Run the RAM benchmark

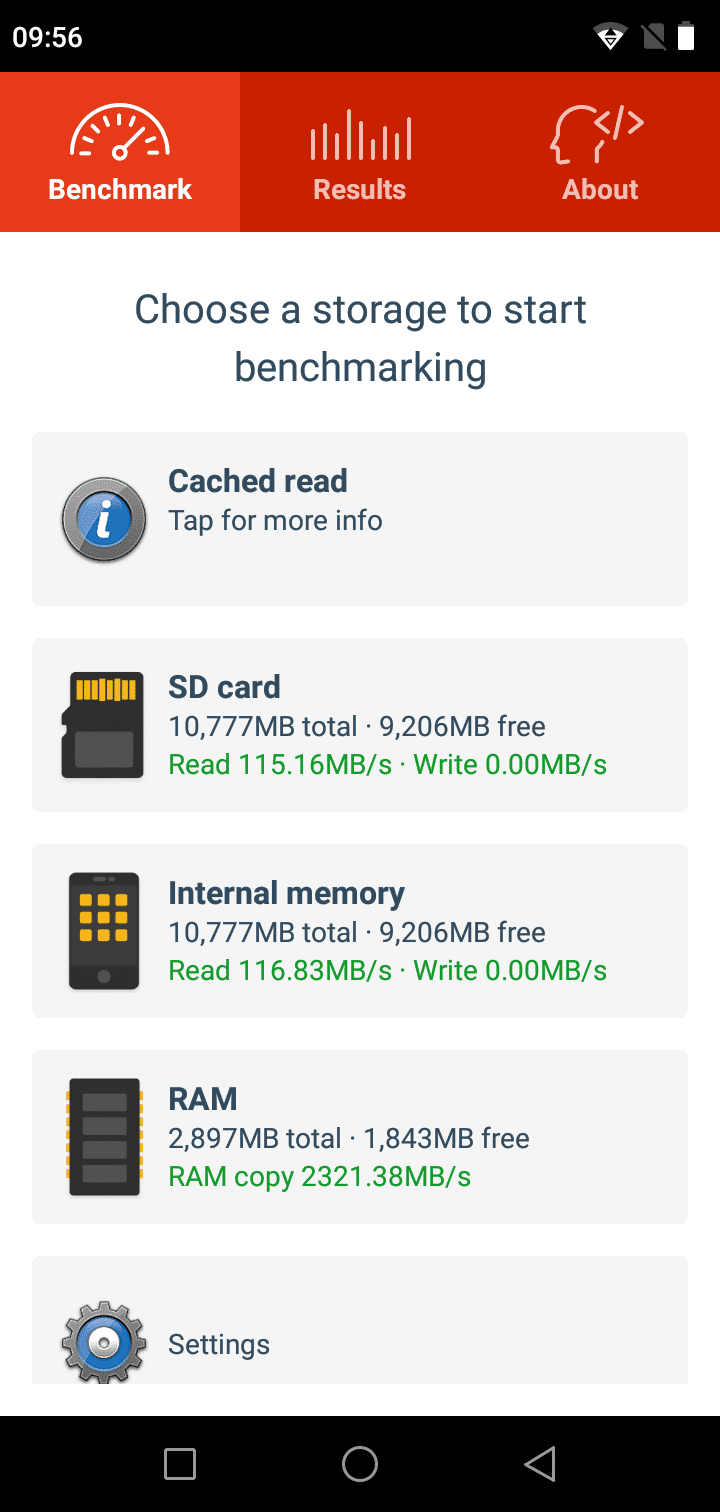coord(360,1137)
